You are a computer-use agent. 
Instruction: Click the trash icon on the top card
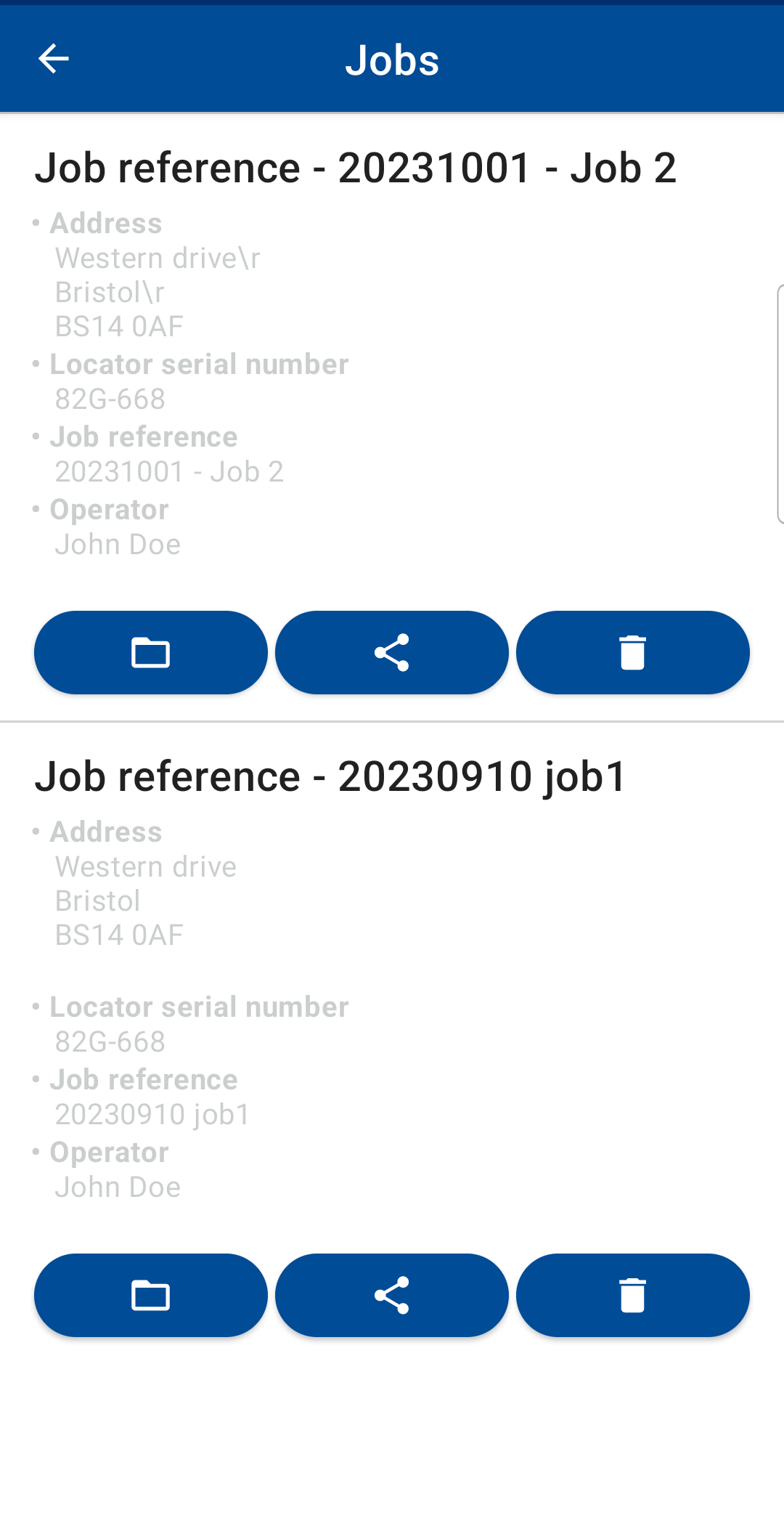tap(632, 652)
